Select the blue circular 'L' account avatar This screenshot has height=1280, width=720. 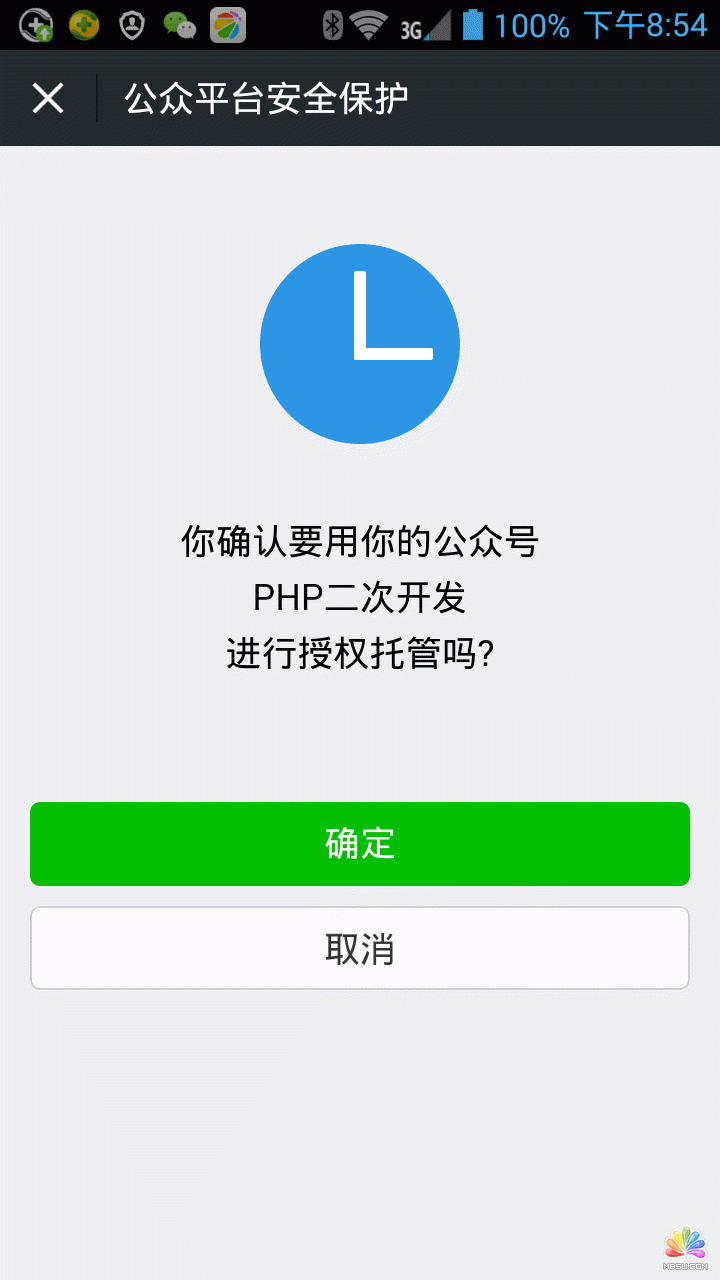pyautogui.click(x=360, y=343)
